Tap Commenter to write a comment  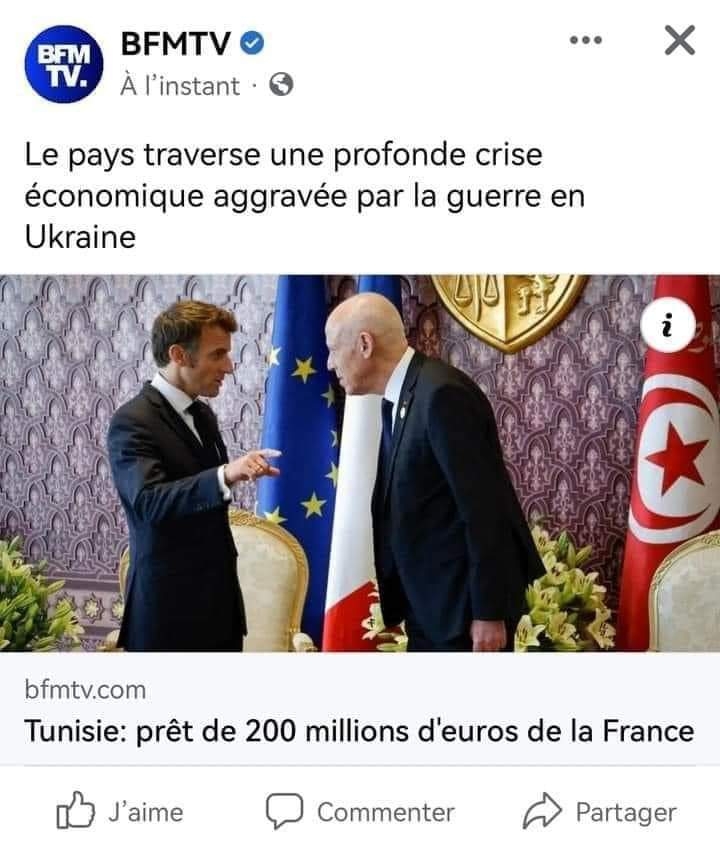(x=360, y=812)
